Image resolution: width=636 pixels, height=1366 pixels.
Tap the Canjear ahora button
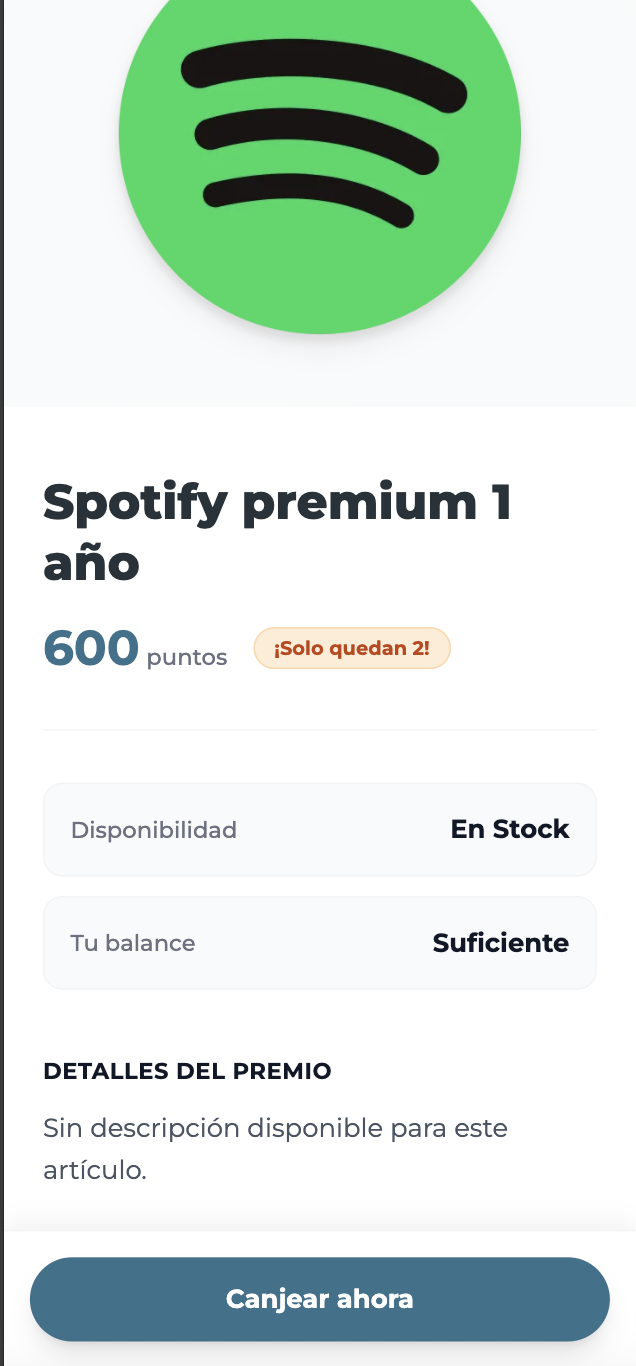(319, 1299)
